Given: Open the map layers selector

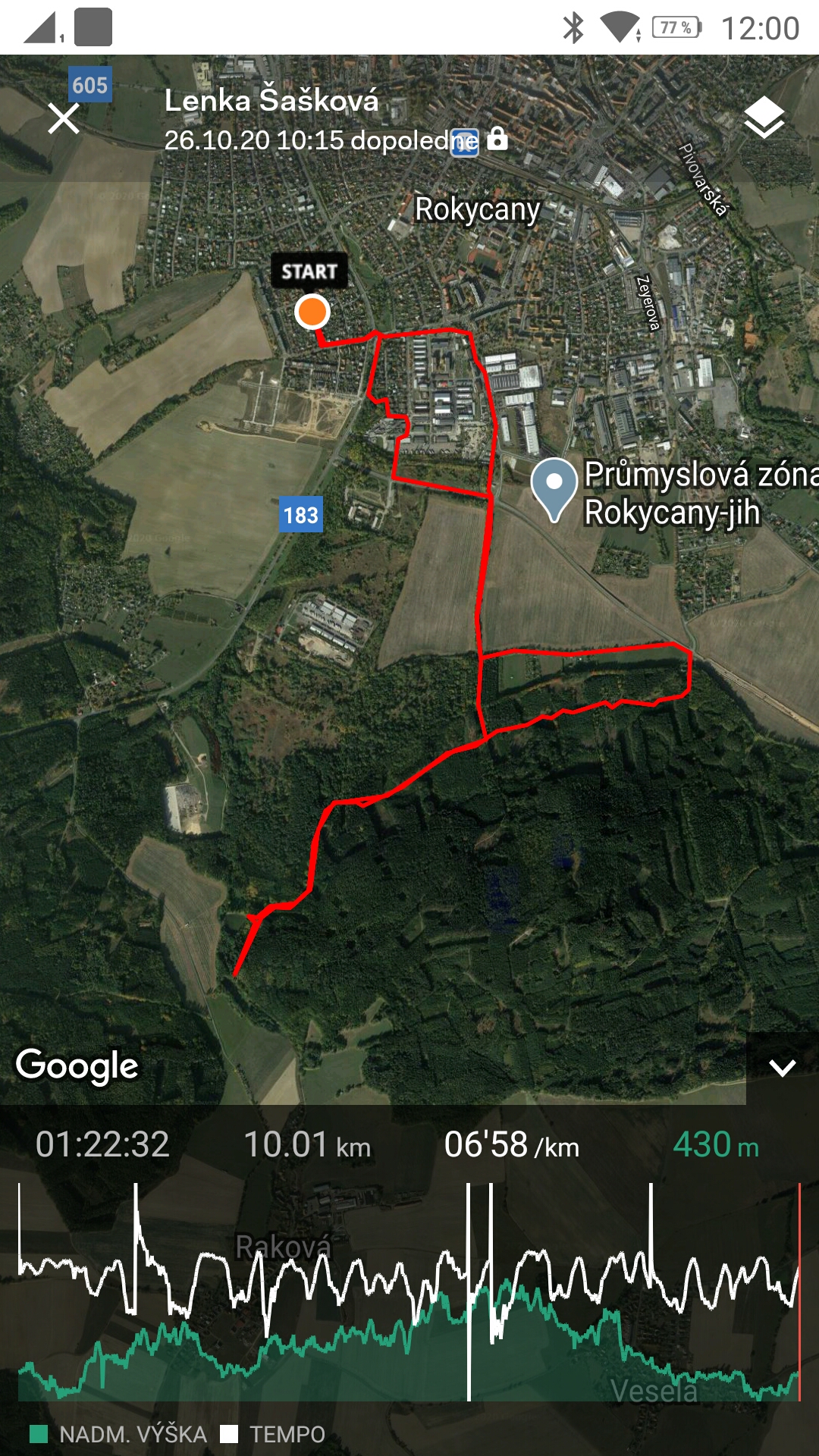Looking at the screenshot, I should pos(764,118).
